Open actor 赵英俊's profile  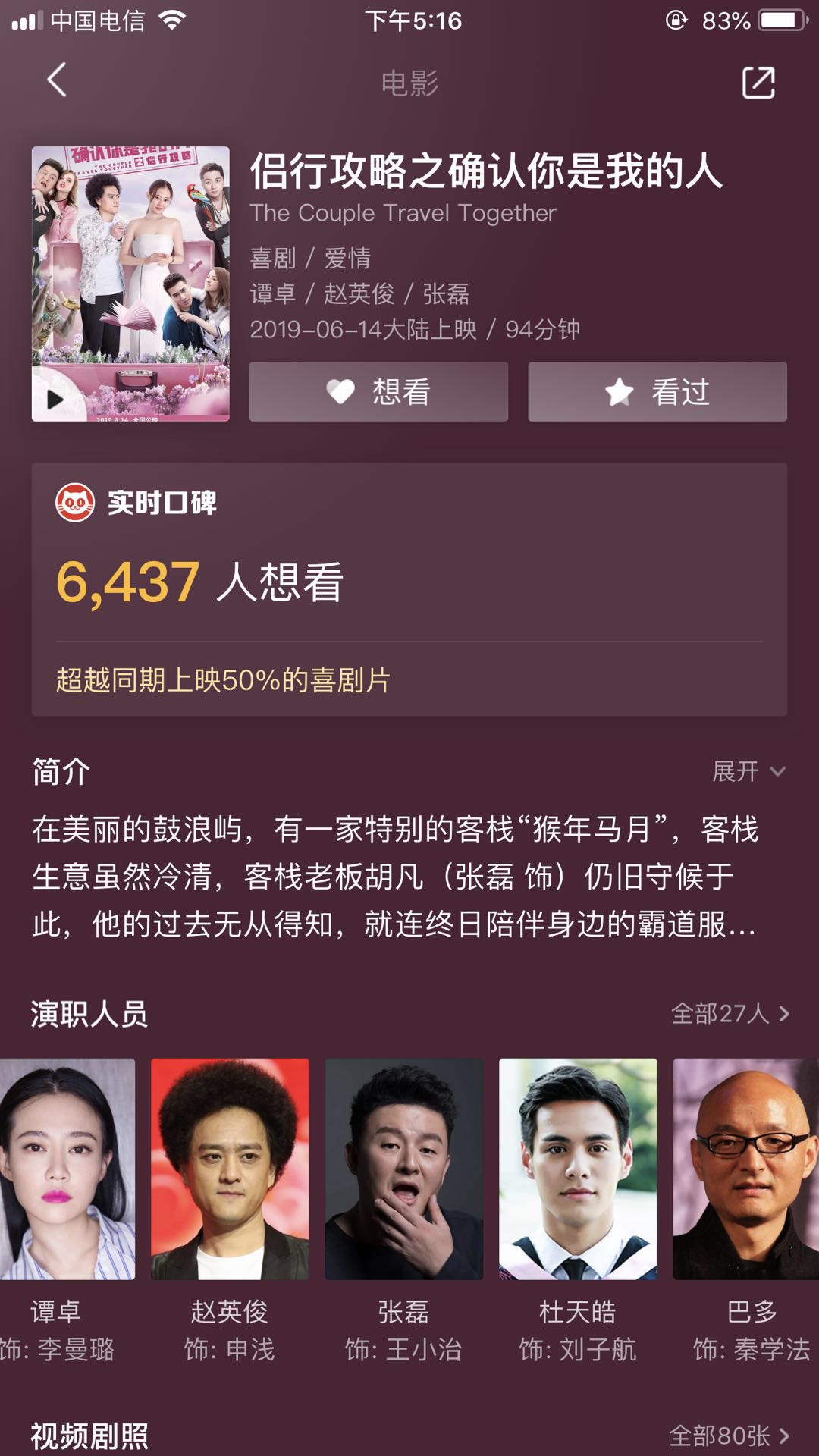click(230, 1211)
